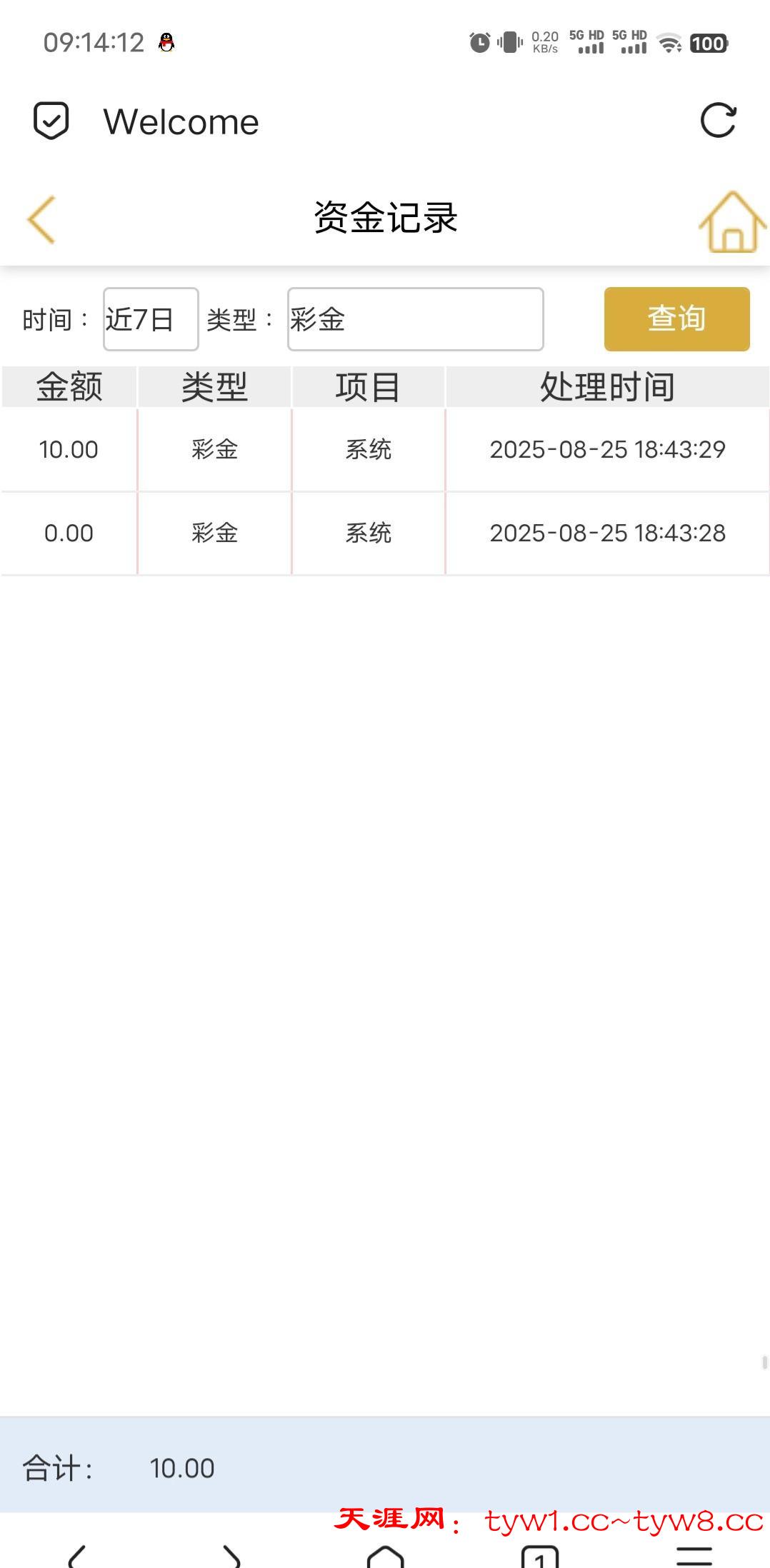The height and width of the screenshot is (1568, 770).
Task: Tap the 查询 button
Action: (x=676, y=319)
